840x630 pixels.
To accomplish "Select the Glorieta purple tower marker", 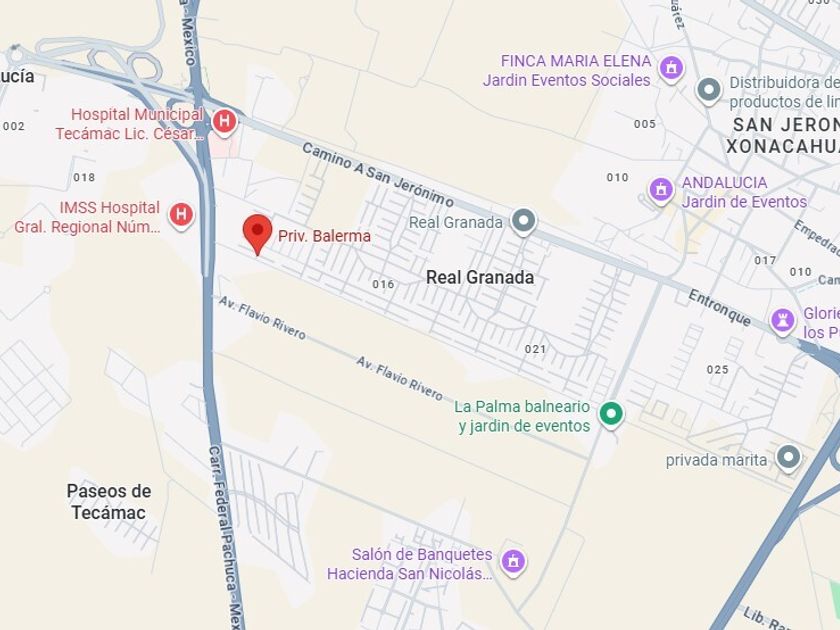I will [783, 322].
